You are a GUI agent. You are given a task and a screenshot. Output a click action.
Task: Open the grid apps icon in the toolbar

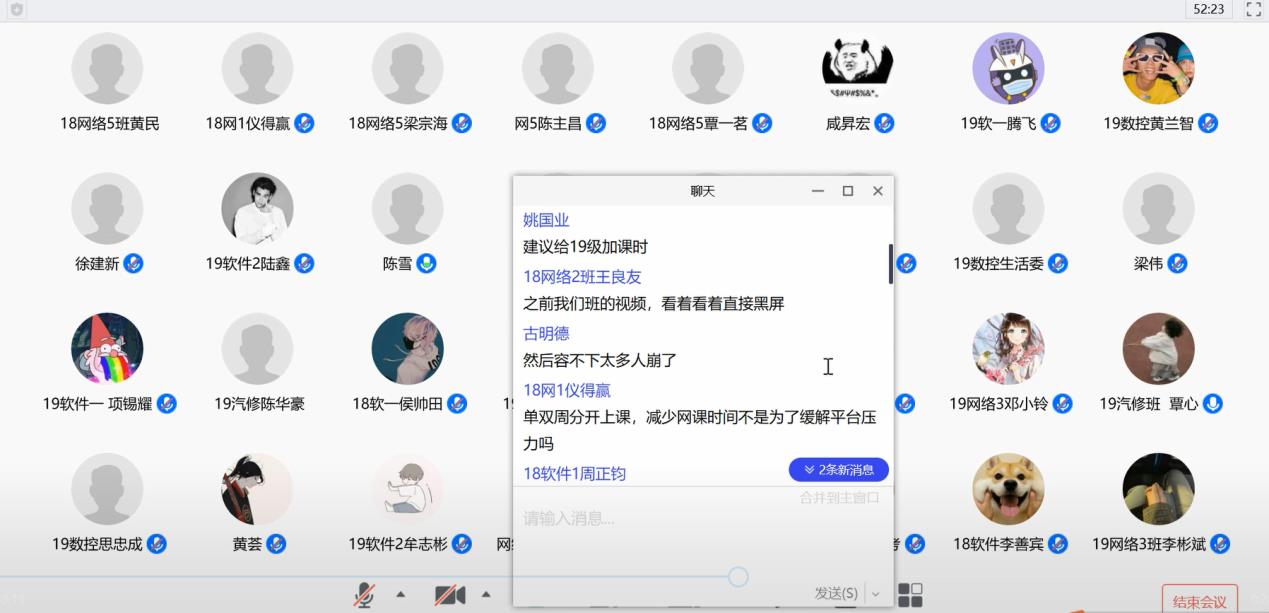point(910,595)
